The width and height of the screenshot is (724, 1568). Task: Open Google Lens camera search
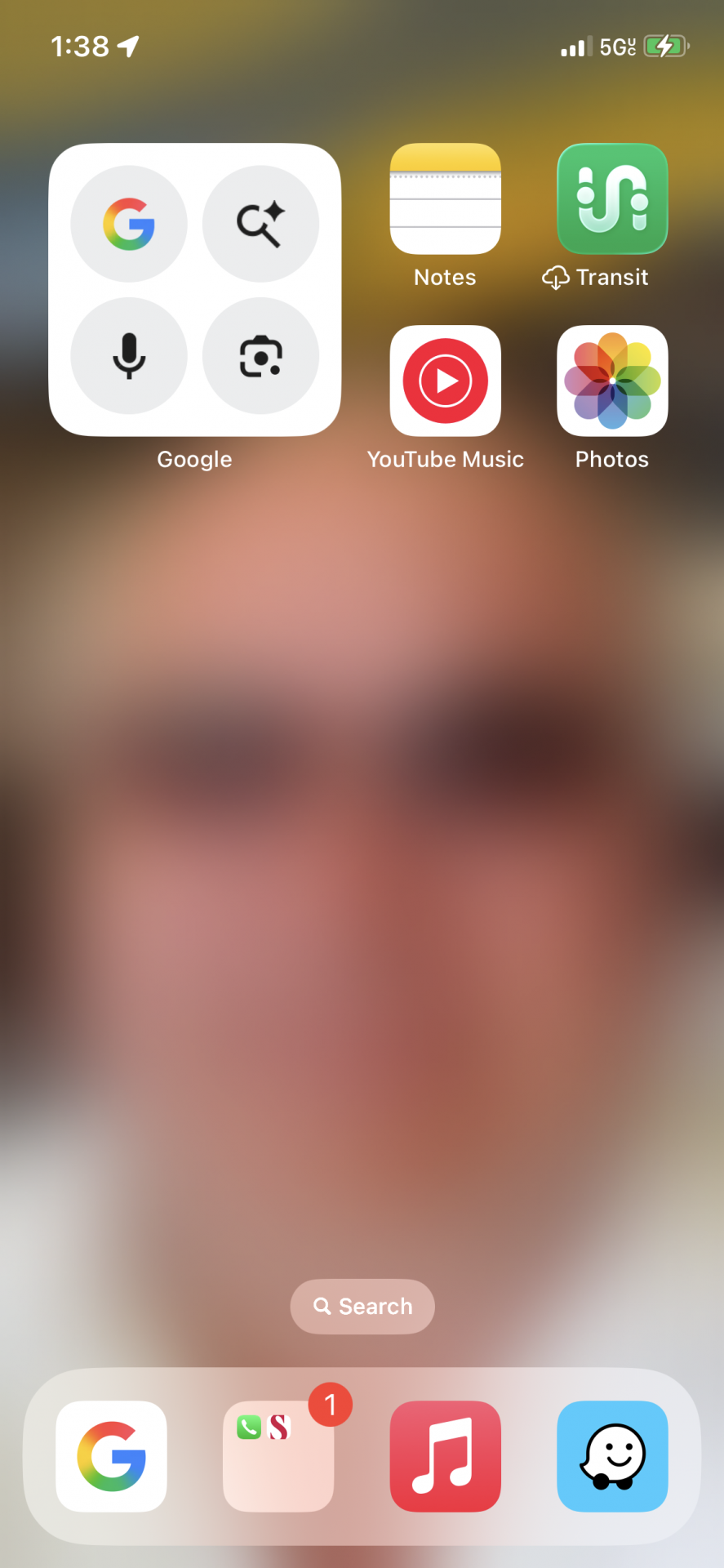[260, 355]
